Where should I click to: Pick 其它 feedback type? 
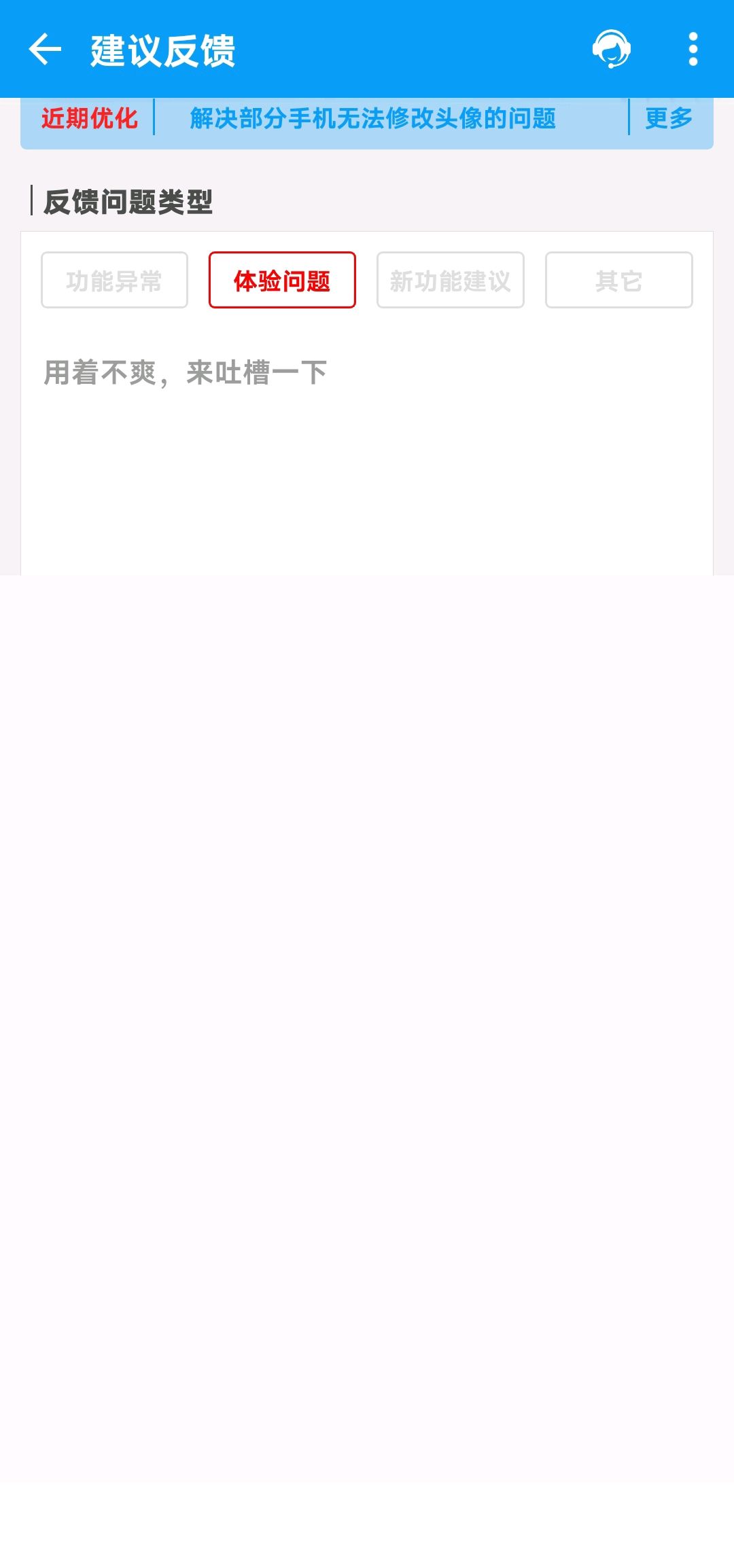coord(619,280)
